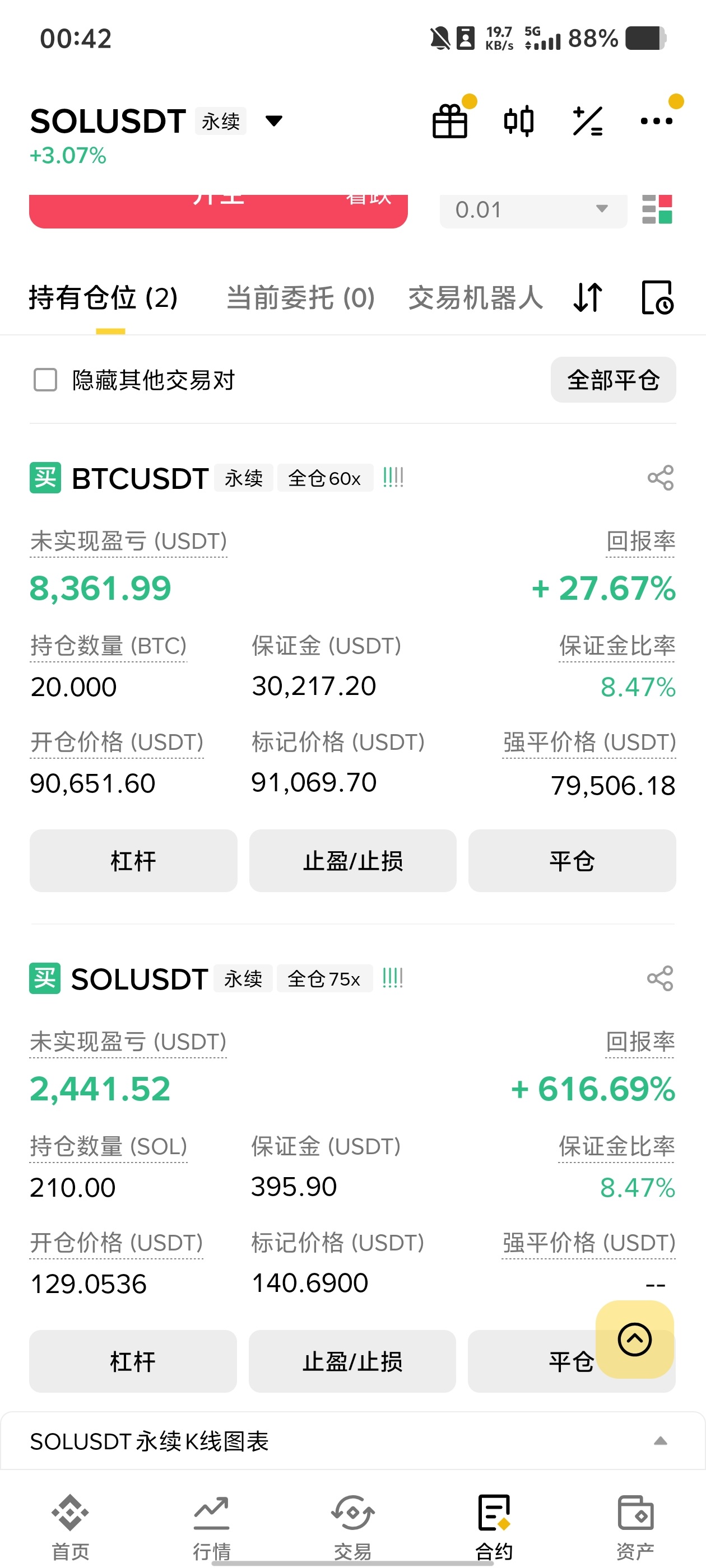The width and height of the screenshot is (706, 1568).
Task: Switch to the 当前委托 (0) tab
Action: tap(300, 298)
